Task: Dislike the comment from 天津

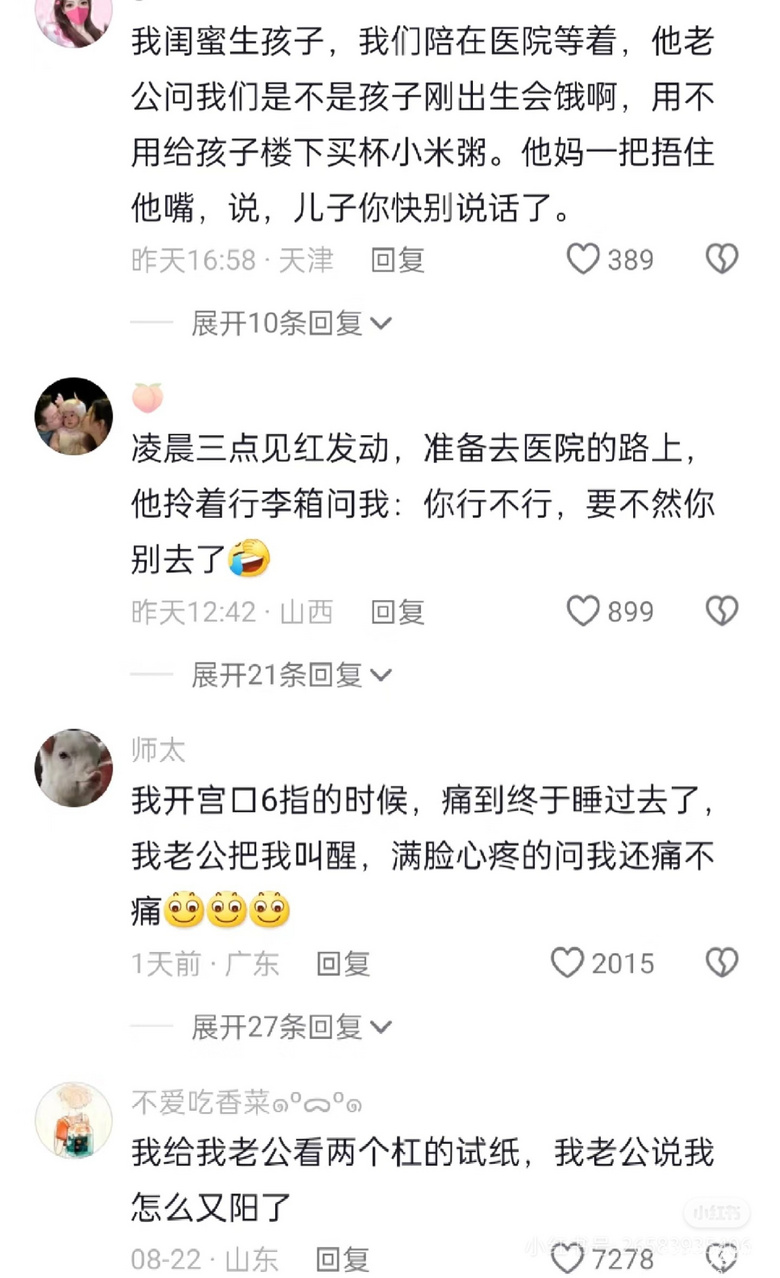Action: point(722,260)
